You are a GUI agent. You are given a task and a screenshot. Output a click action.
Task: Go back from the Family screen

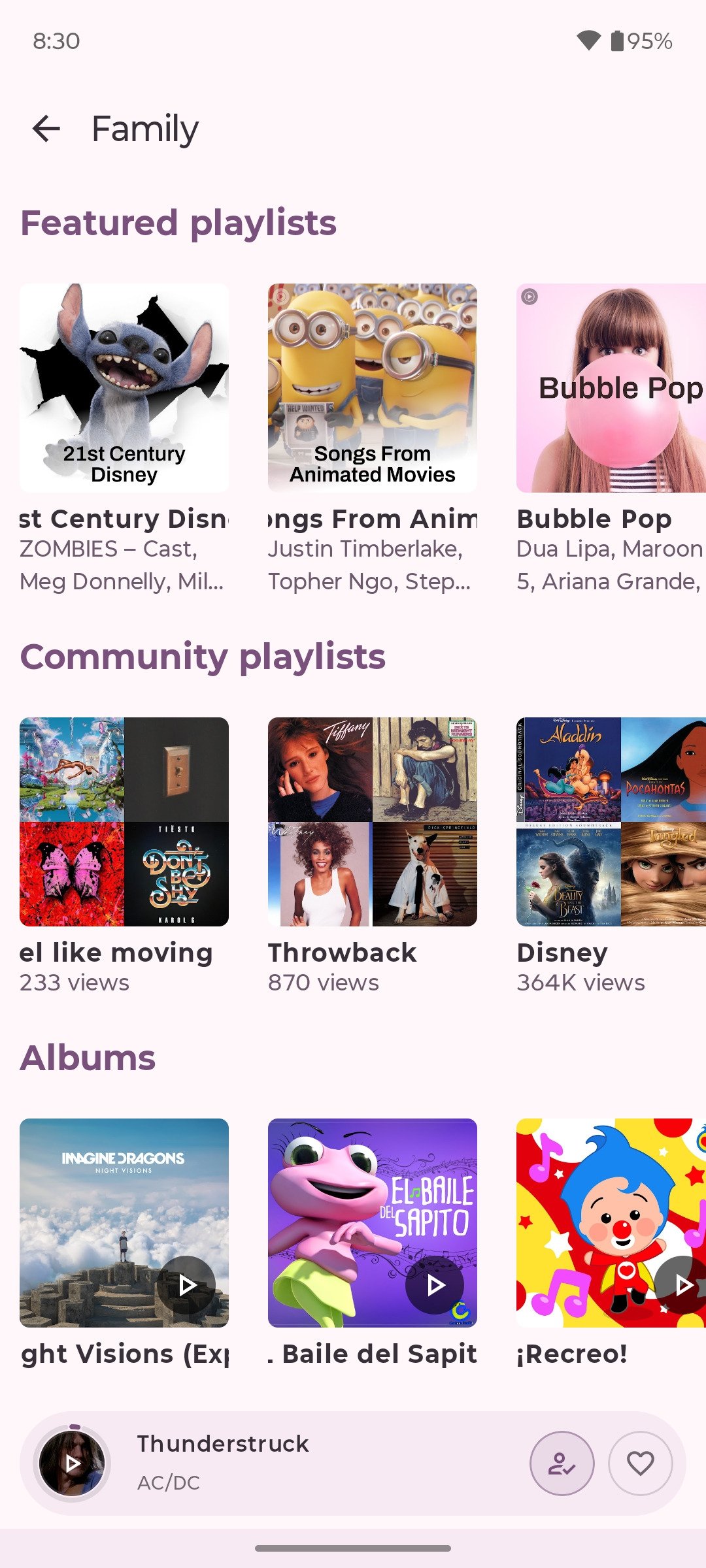[x=46, y=129]
